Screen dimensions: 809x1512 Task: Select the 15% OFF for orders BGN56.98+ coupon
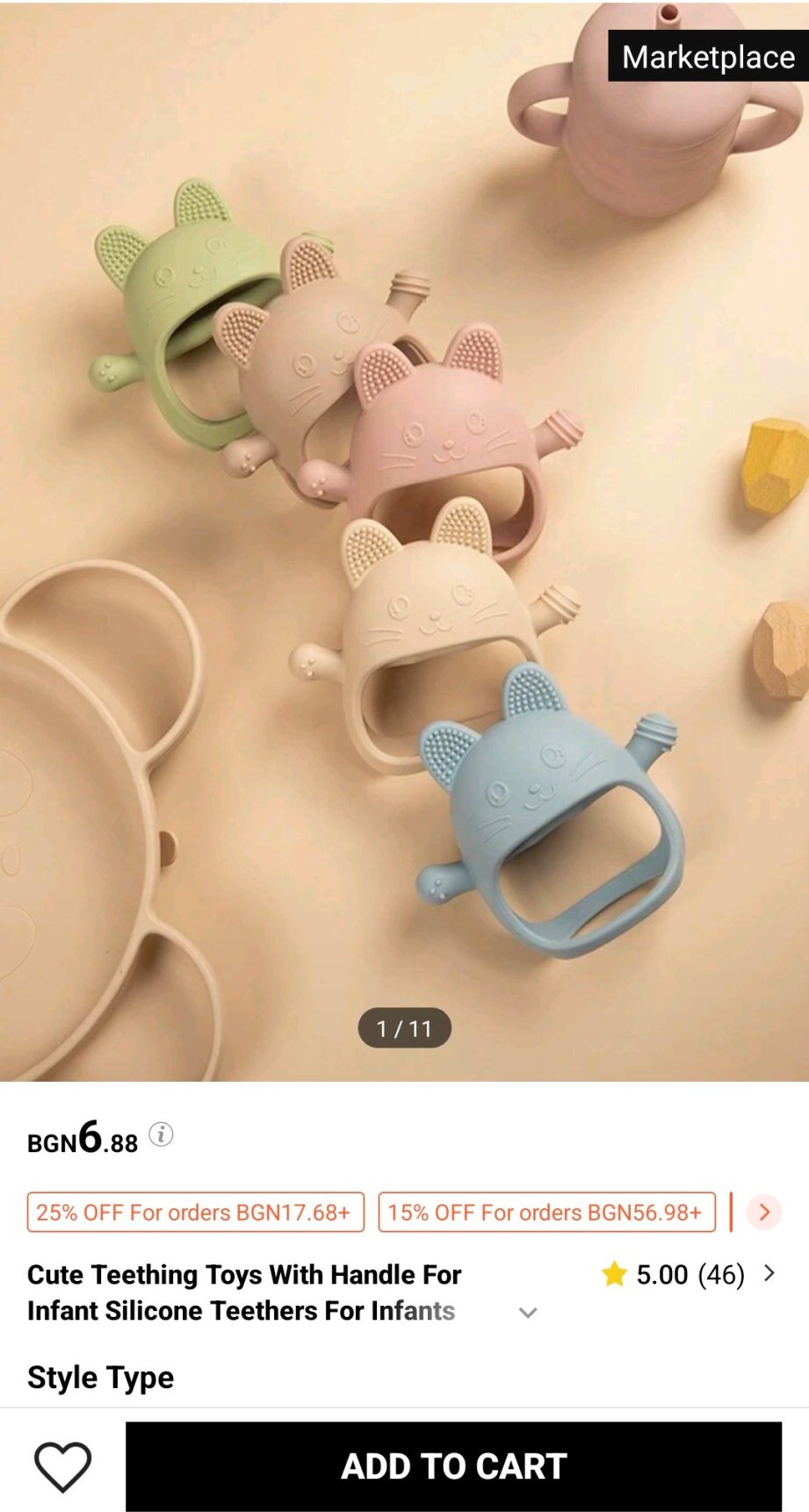click(546, 1212)
